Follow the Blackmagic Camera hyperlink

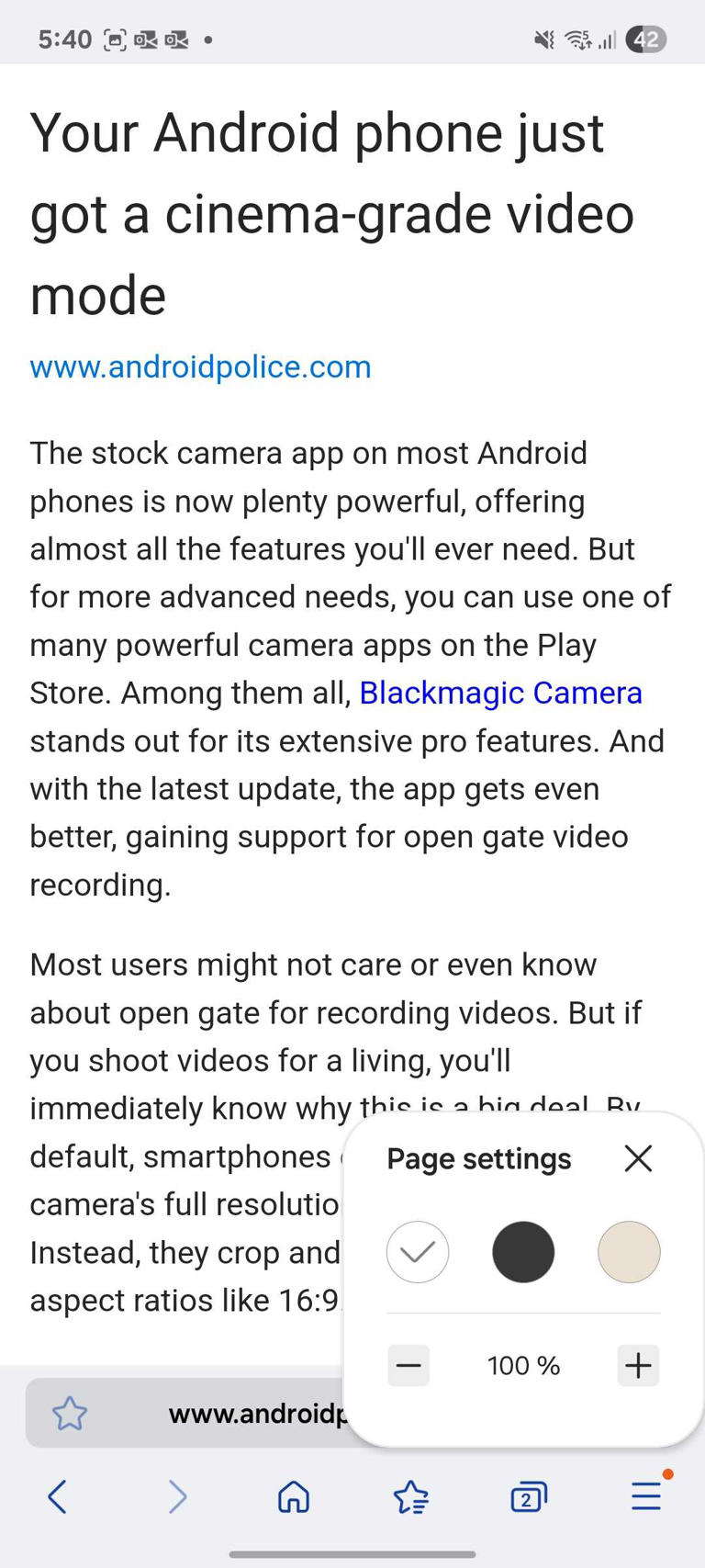click(500, 693)
